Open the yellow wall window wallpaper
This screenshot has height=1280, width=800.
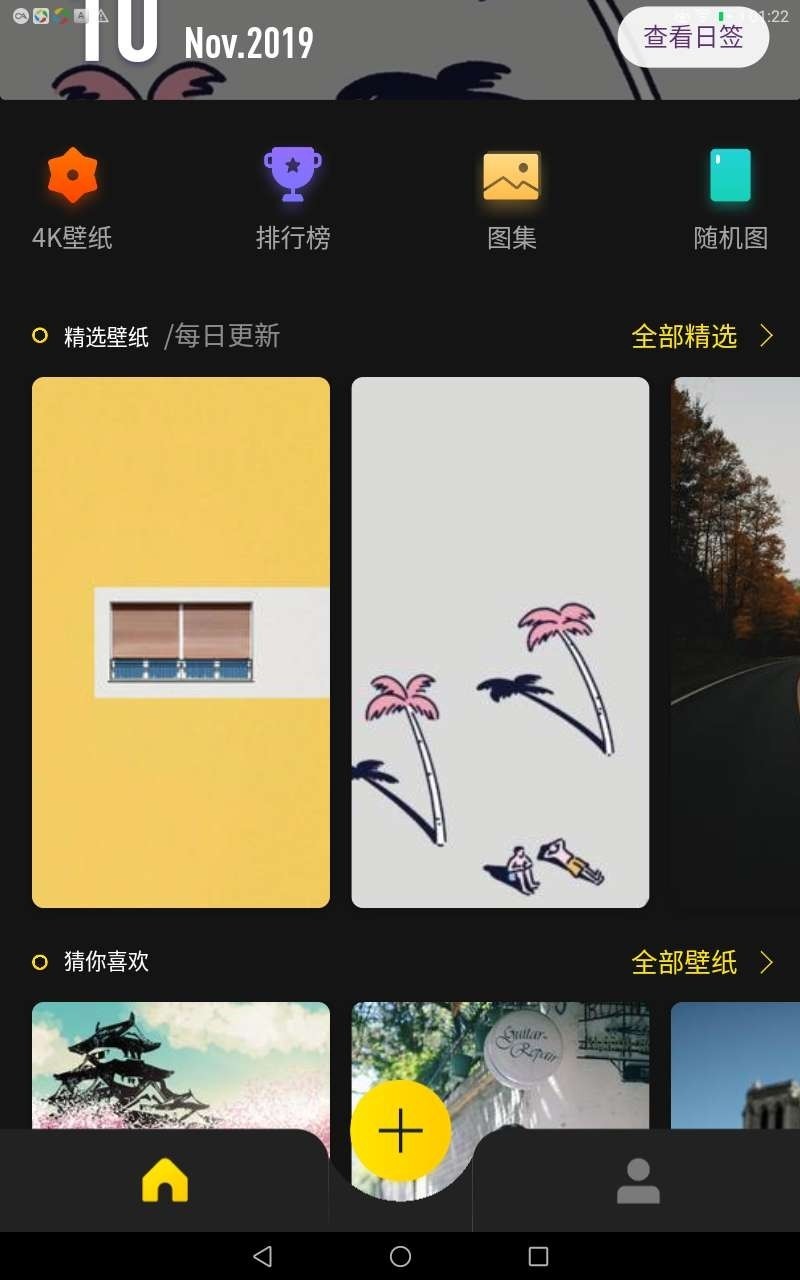tap(181, 642)
